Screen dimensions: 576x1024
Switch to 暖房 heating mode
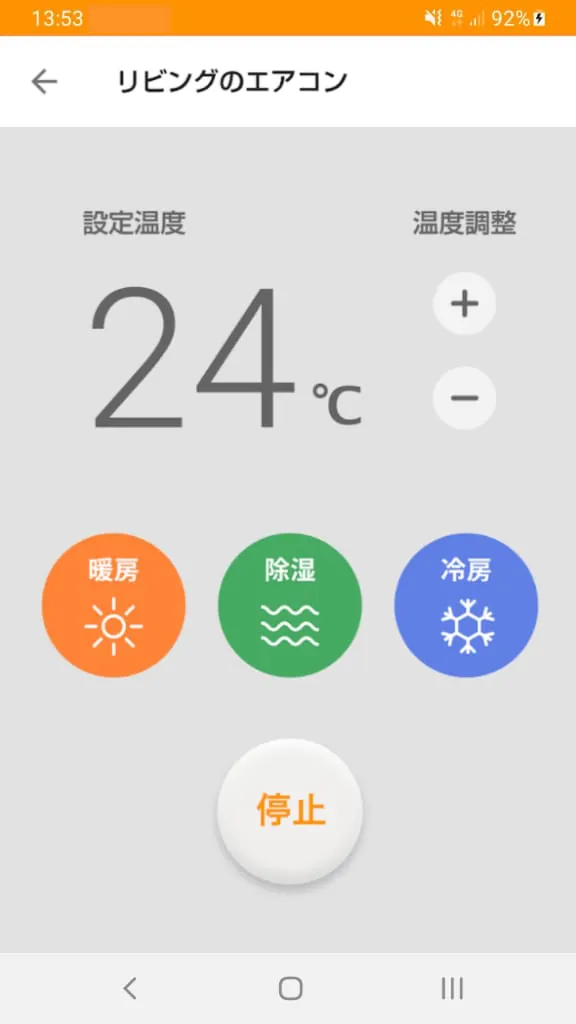[114, 605]
